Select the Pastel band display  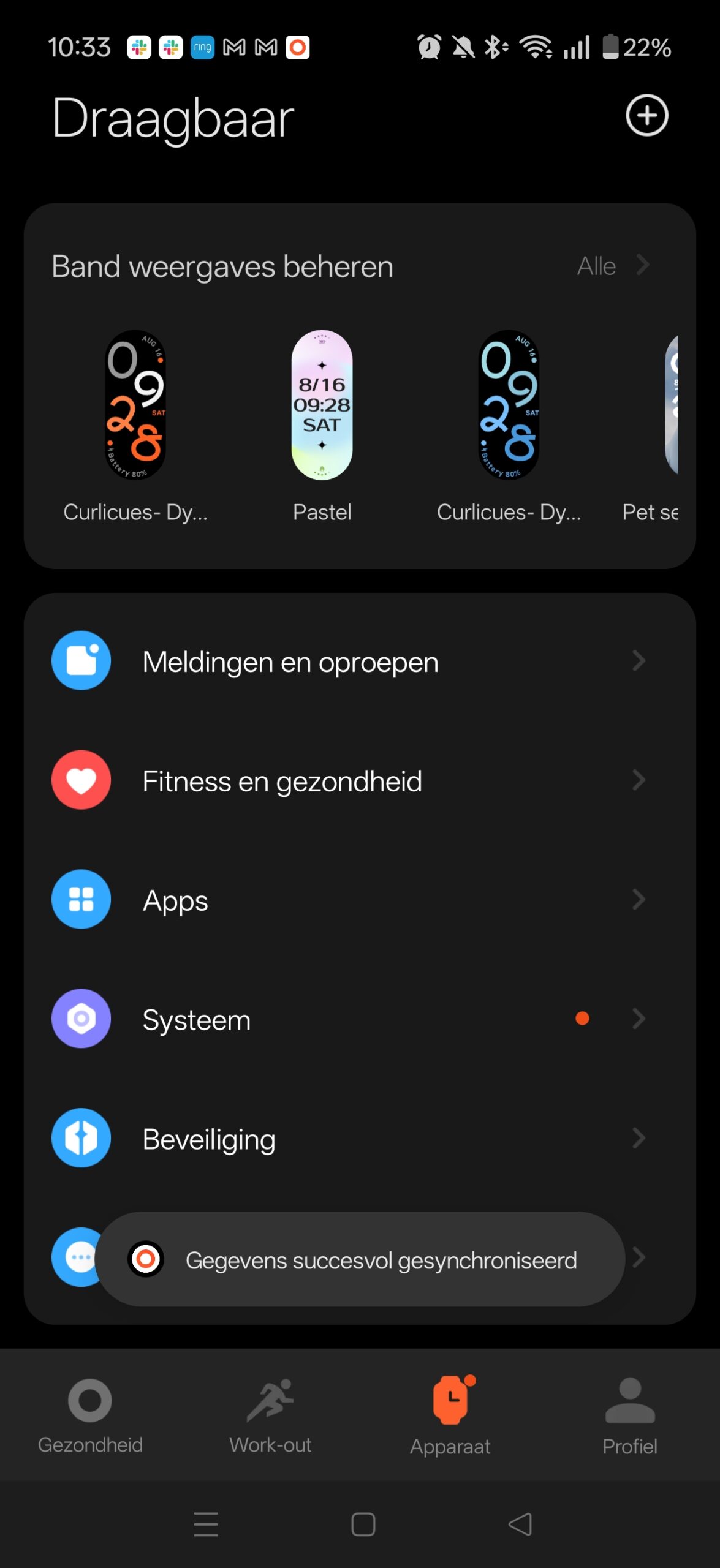coord(322,405)
